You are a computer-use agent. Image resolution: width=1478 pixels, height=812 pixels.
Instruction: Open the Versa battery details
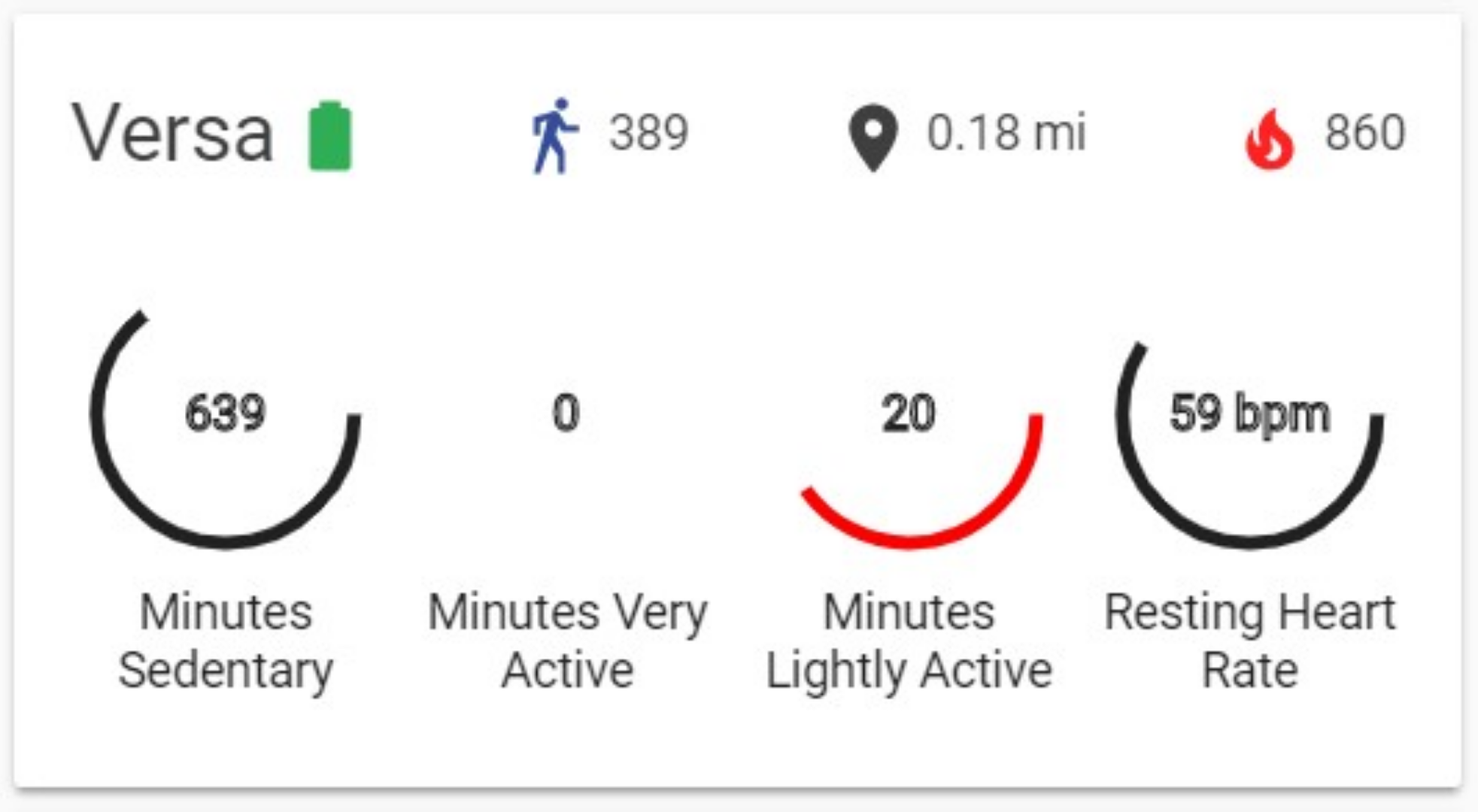[x=330, y=136]
